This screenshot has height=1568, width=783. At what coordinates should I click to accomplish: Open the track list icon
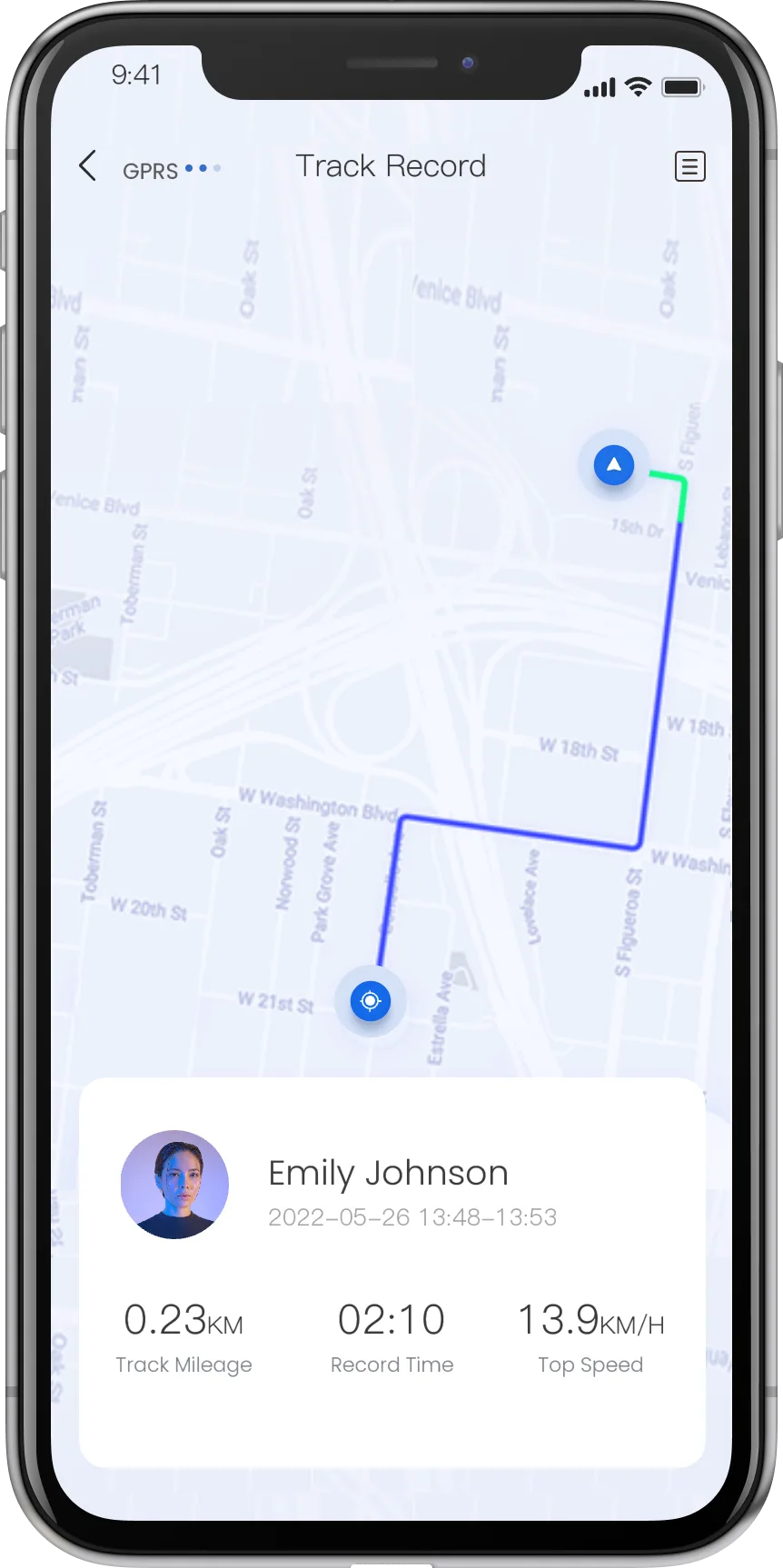tap(689, 167)
